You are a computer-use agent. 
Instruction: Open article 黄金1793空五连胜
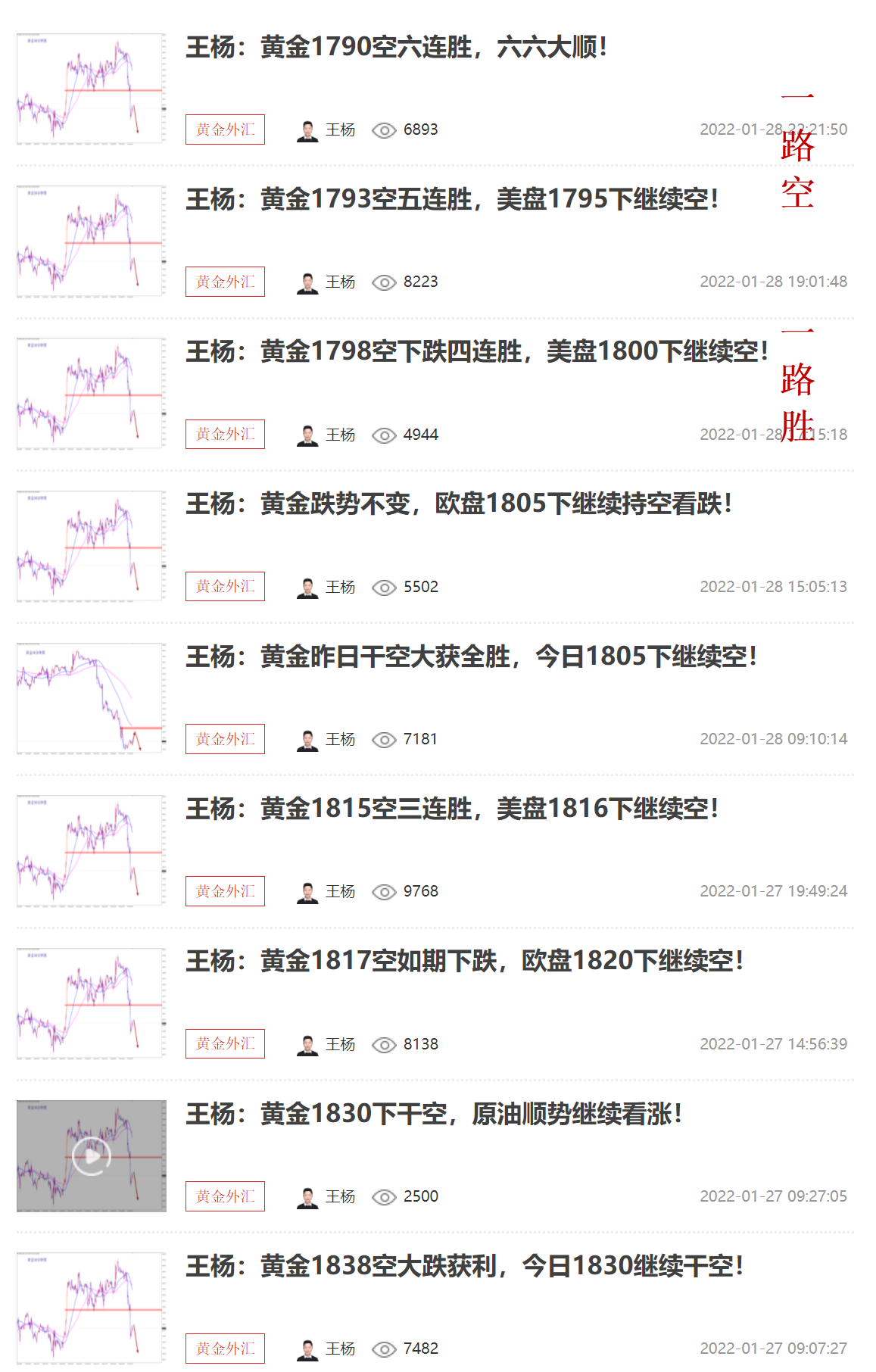[451, 200]
